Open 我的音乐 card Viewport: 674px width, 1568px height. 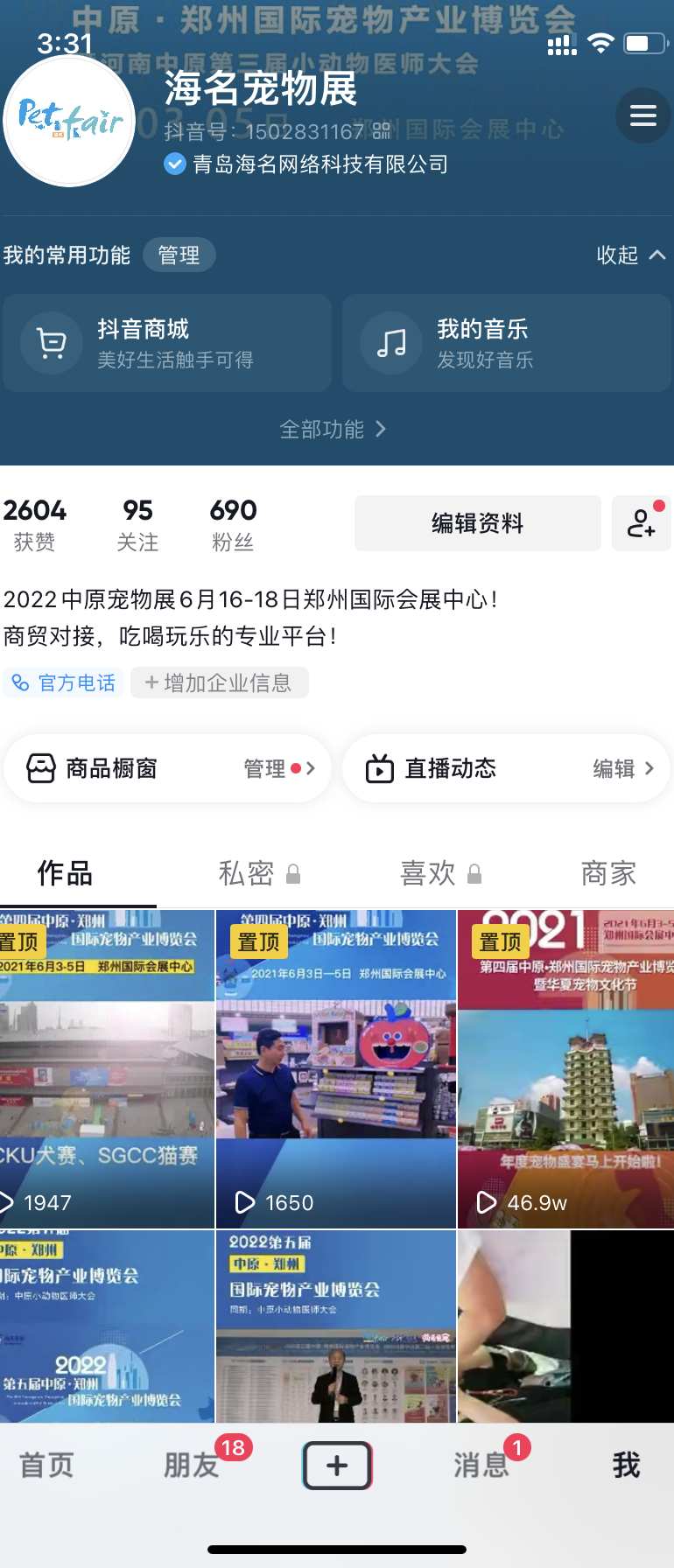pos(506,343)
